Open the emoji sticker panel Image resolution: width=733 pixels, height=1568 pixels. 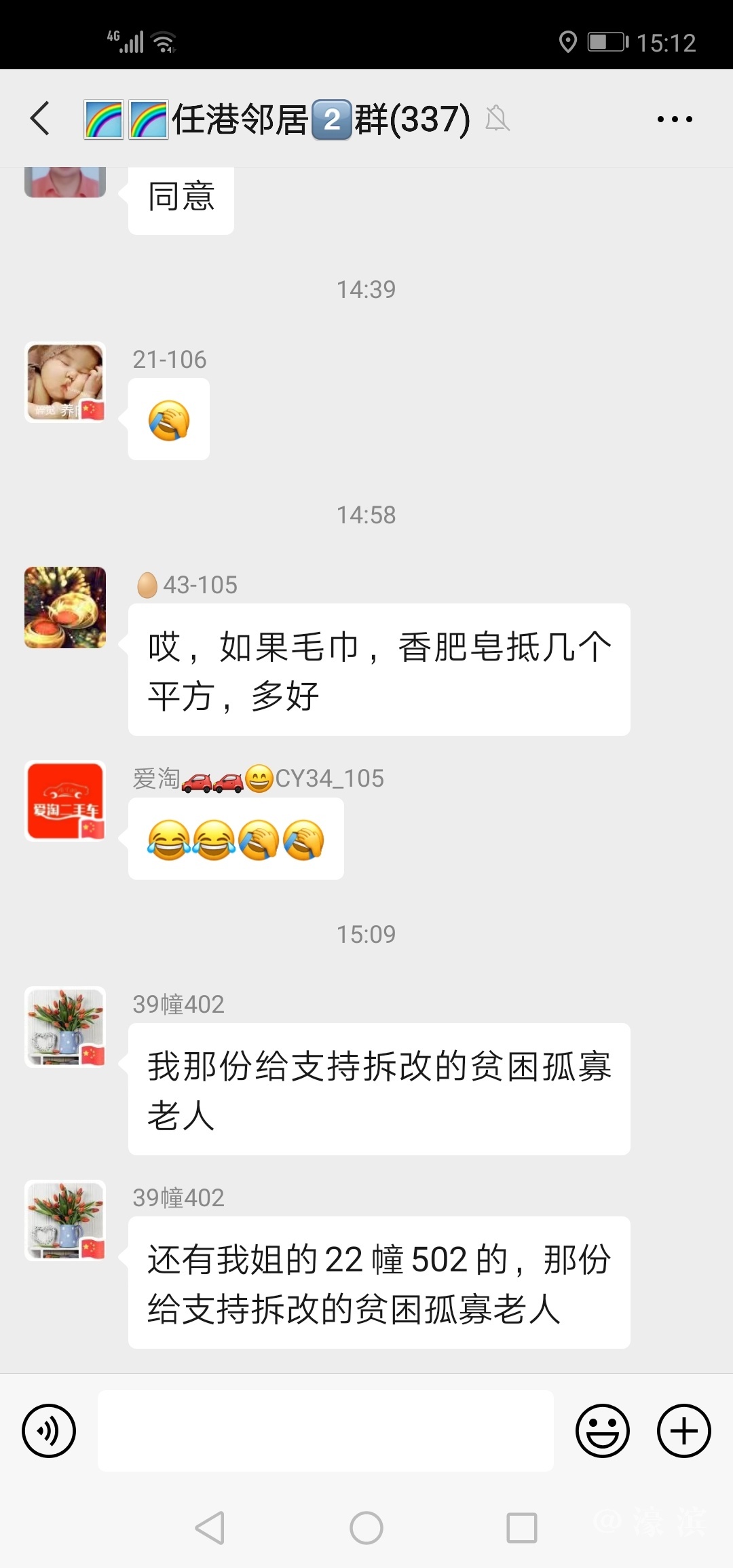(602, 1430)
